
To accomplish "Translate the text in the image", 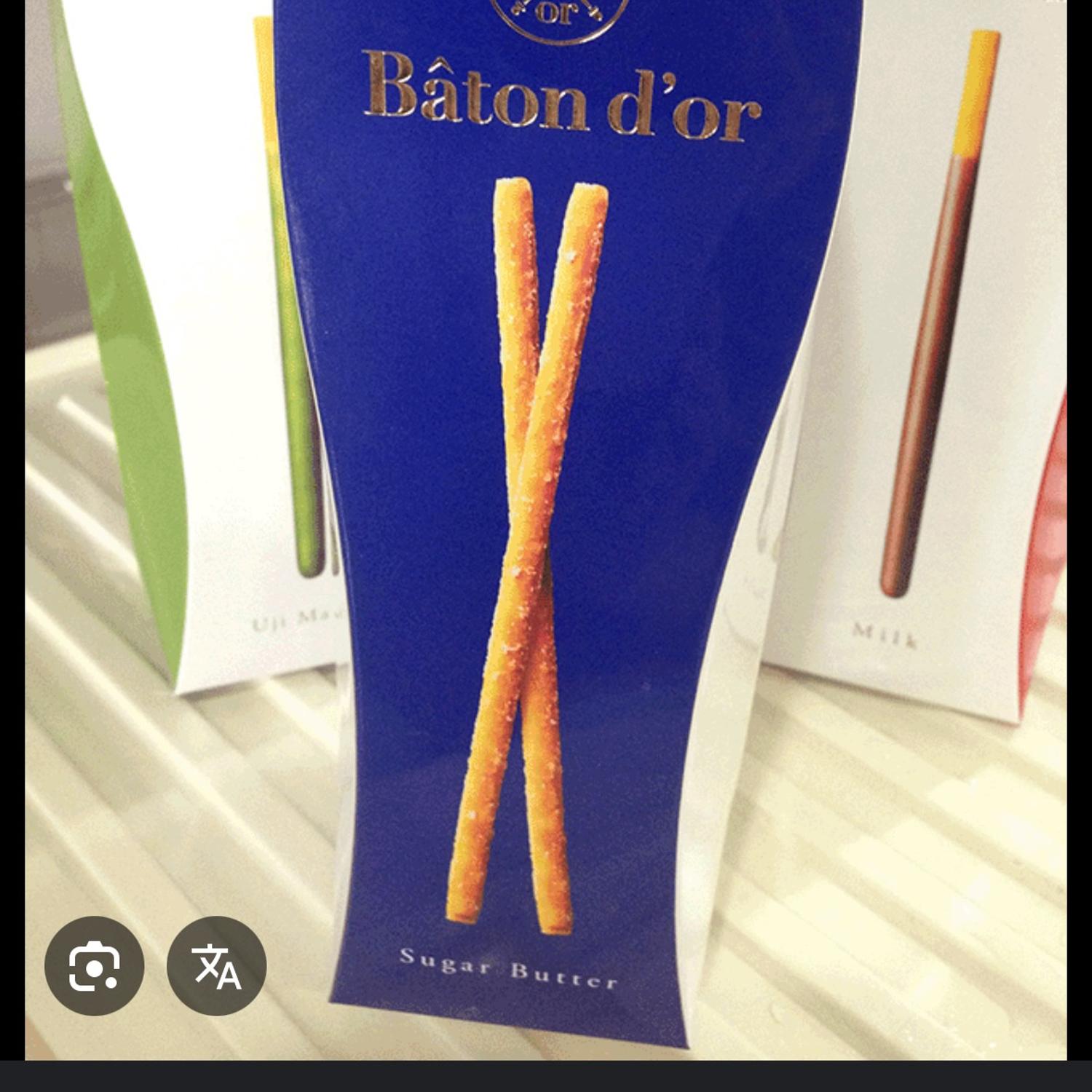I will [217, 965].
